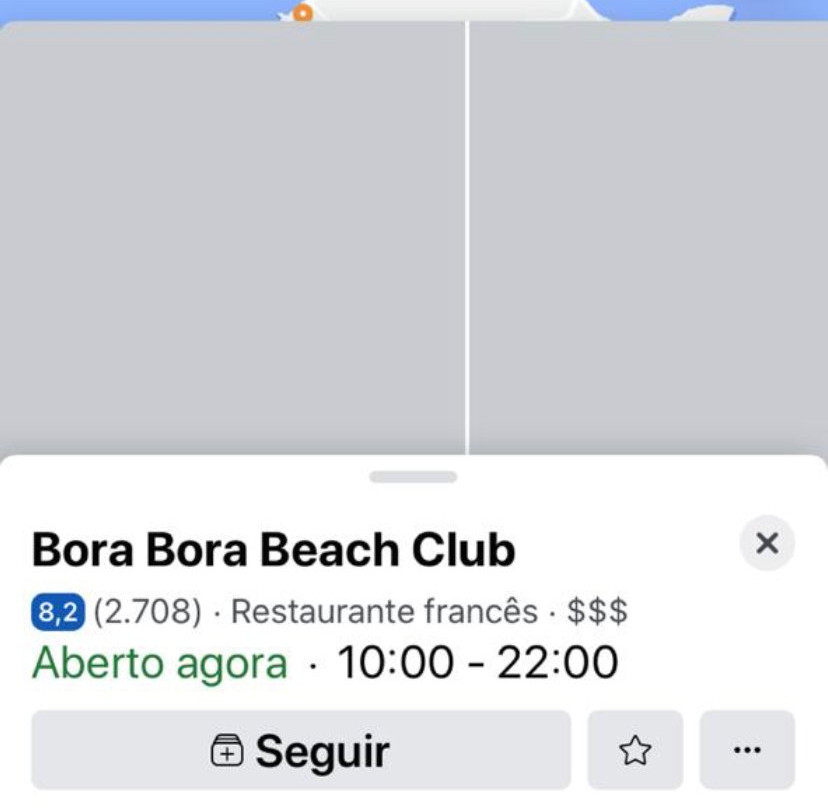This screenshot has width=828, height=808.
Task: Star Bora Bora Beach Club as favorite
Action: click(x=635, y=750)
